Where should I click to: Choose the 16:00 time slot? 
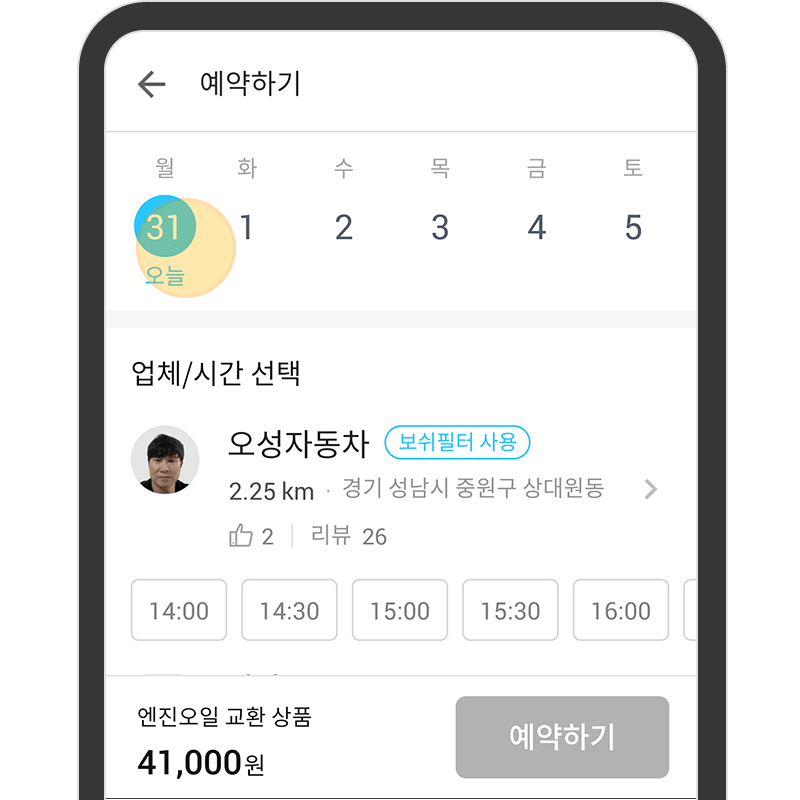point(620,610)
